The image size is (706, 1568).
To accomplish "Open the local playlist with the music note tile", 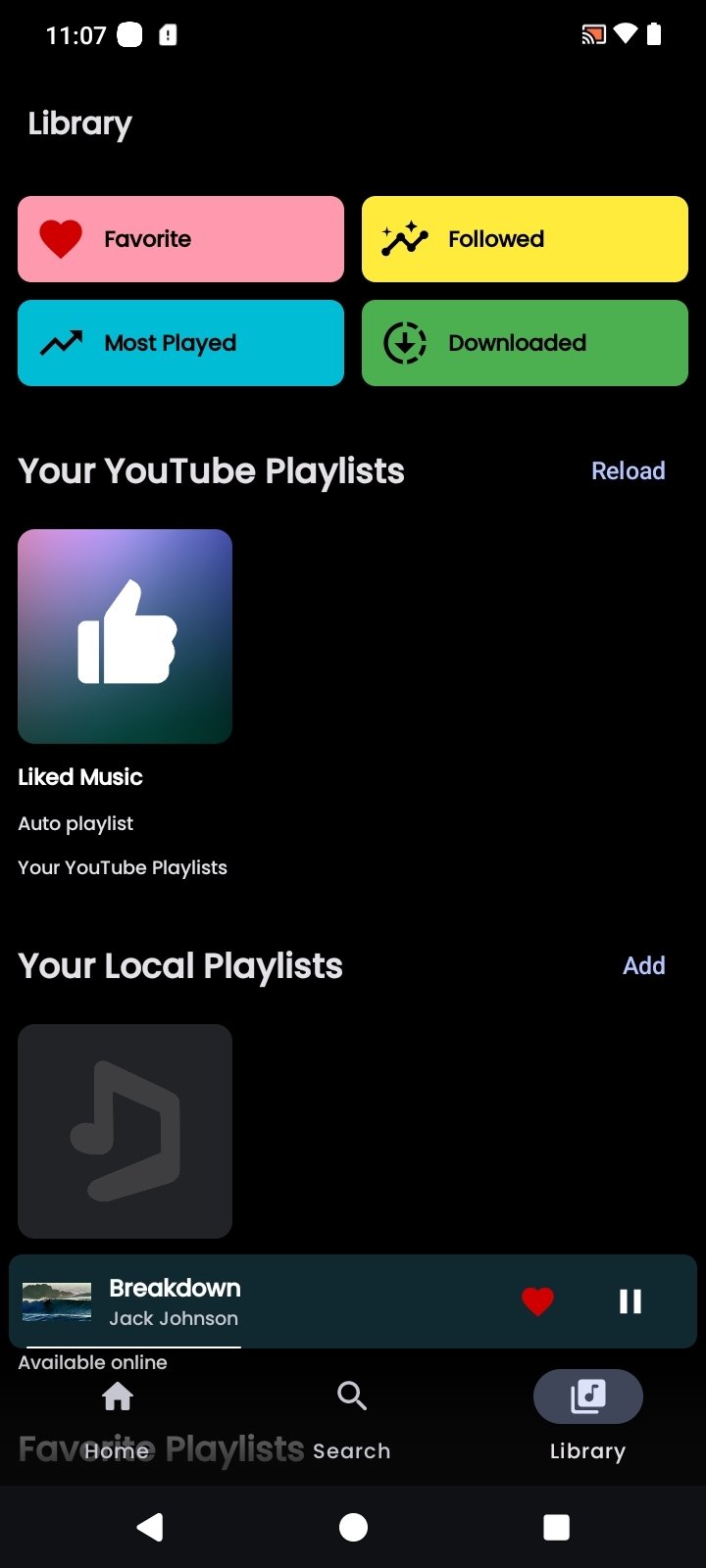I will click(x=125, y=1131).
